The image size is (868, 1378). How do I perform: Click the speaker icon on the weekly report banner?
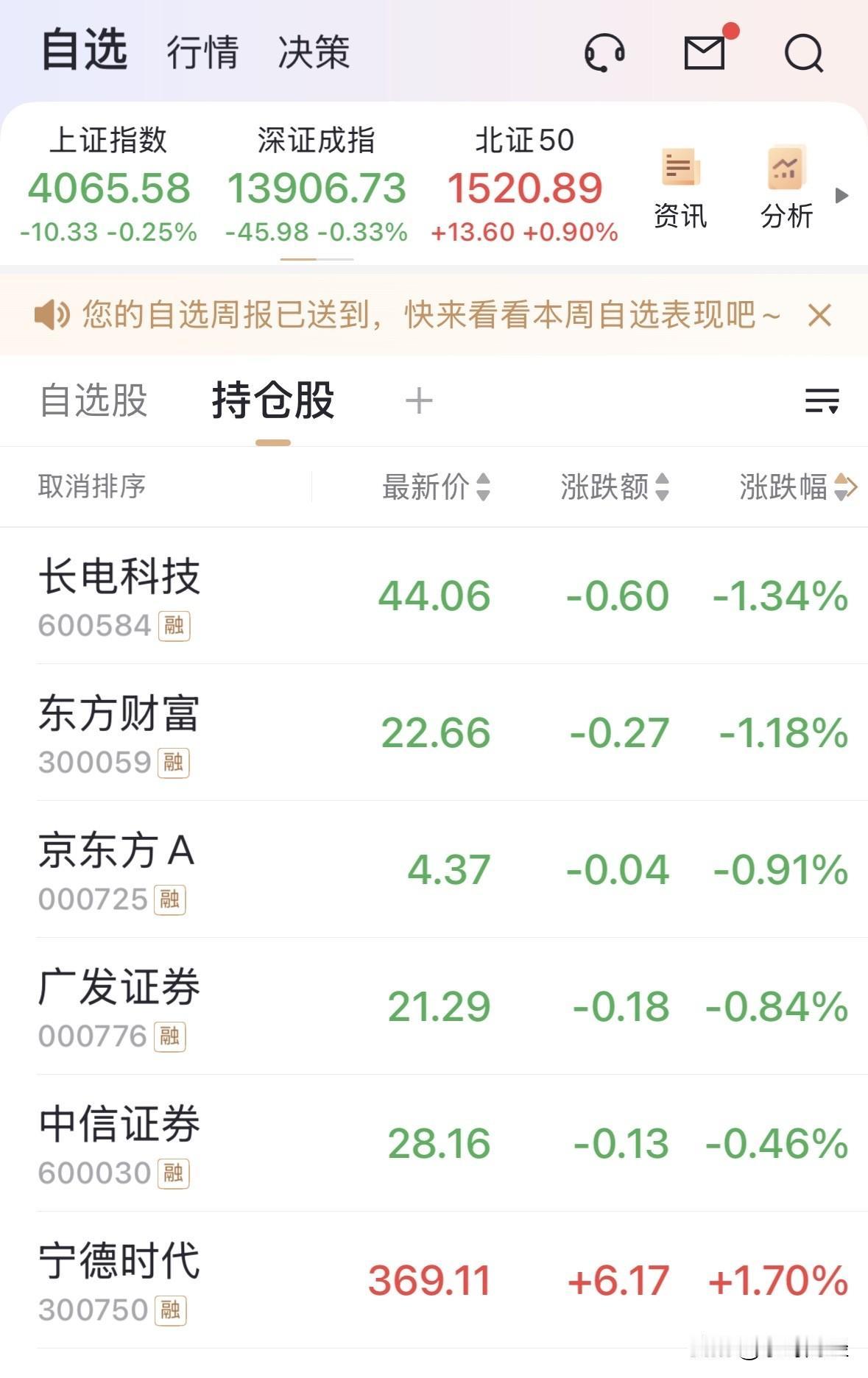53,315
